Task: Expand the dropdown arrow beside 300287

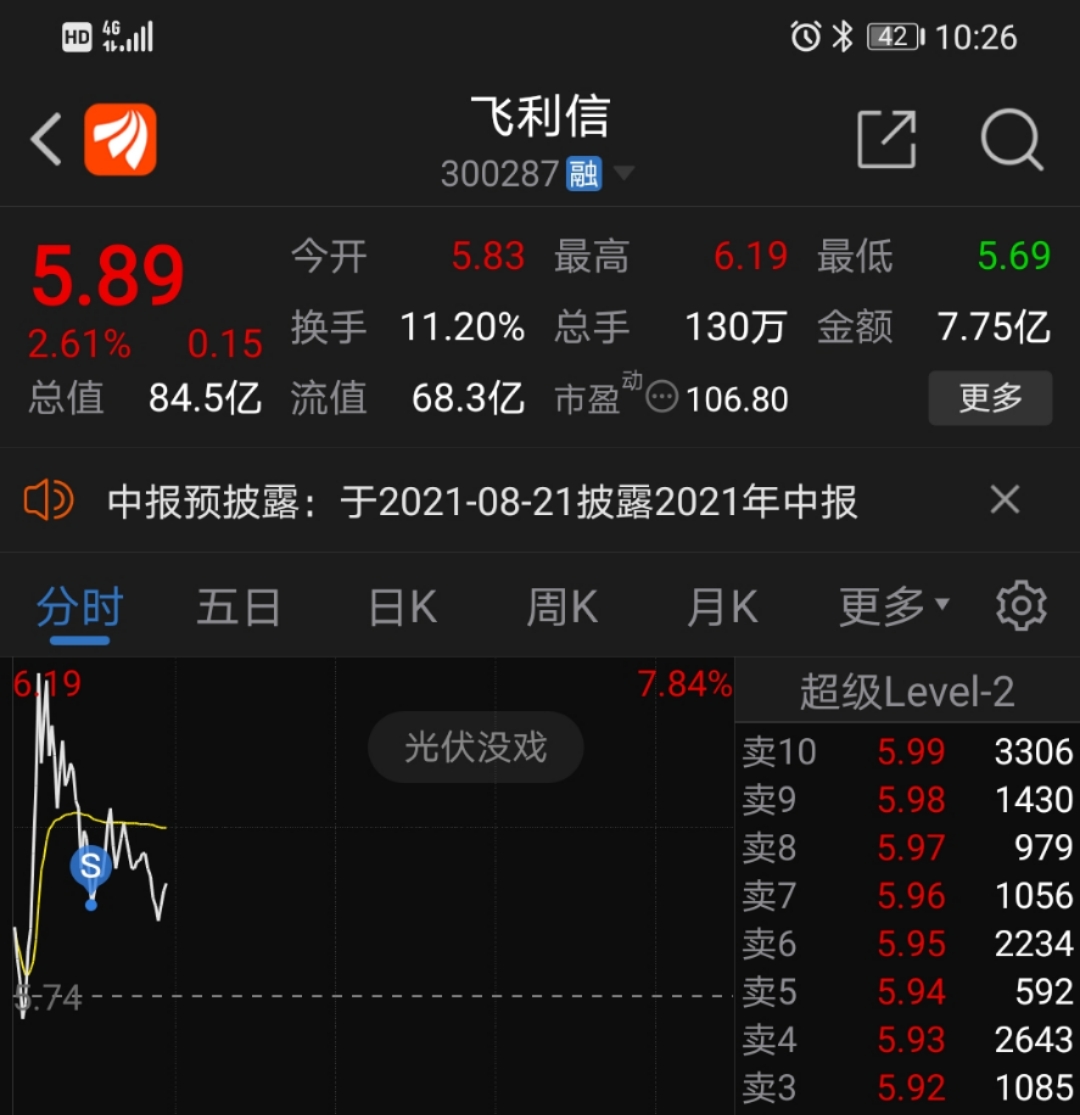Action: click(626, 173)
